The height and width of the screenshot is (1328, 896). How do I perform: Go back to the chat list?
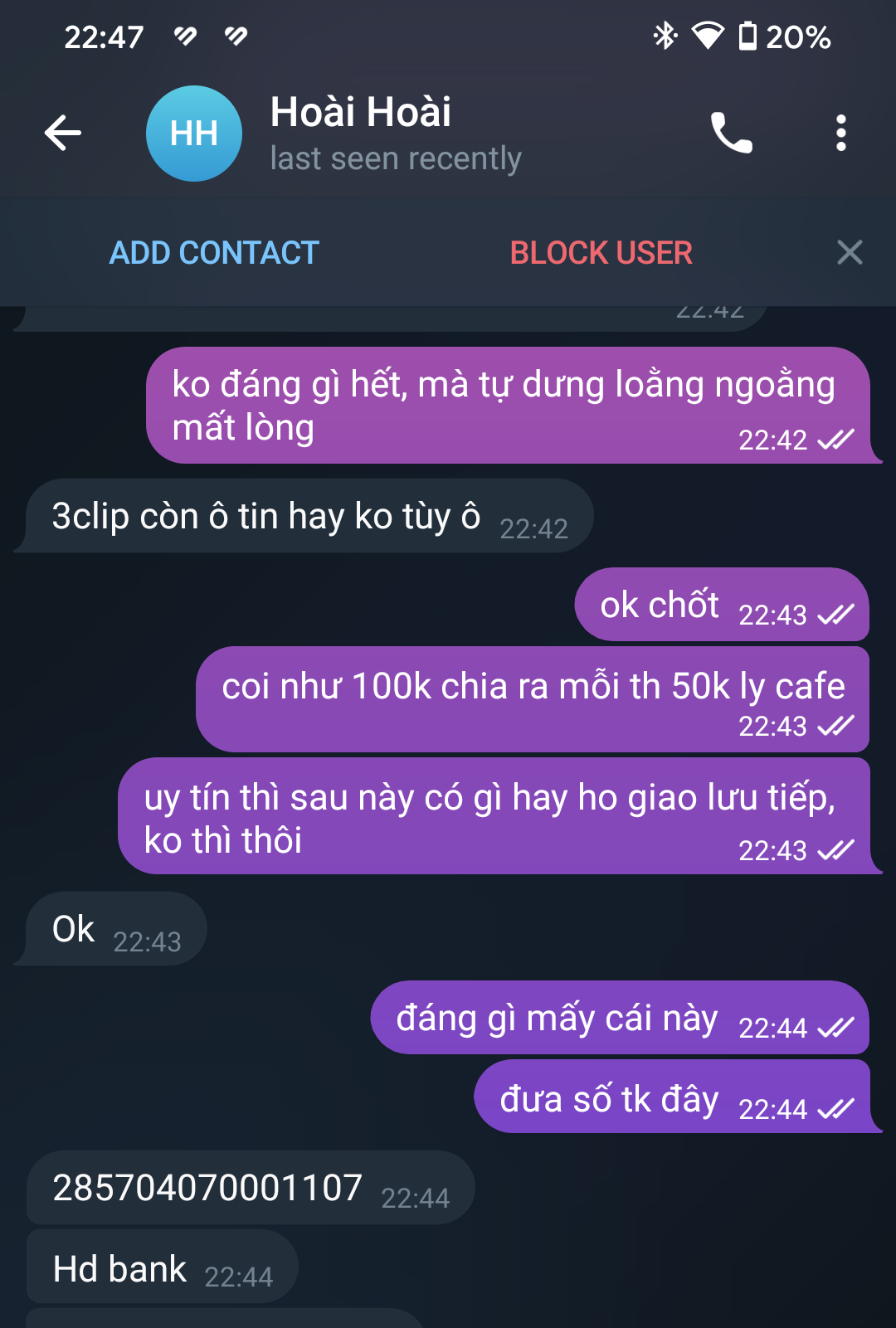point(63,133)
